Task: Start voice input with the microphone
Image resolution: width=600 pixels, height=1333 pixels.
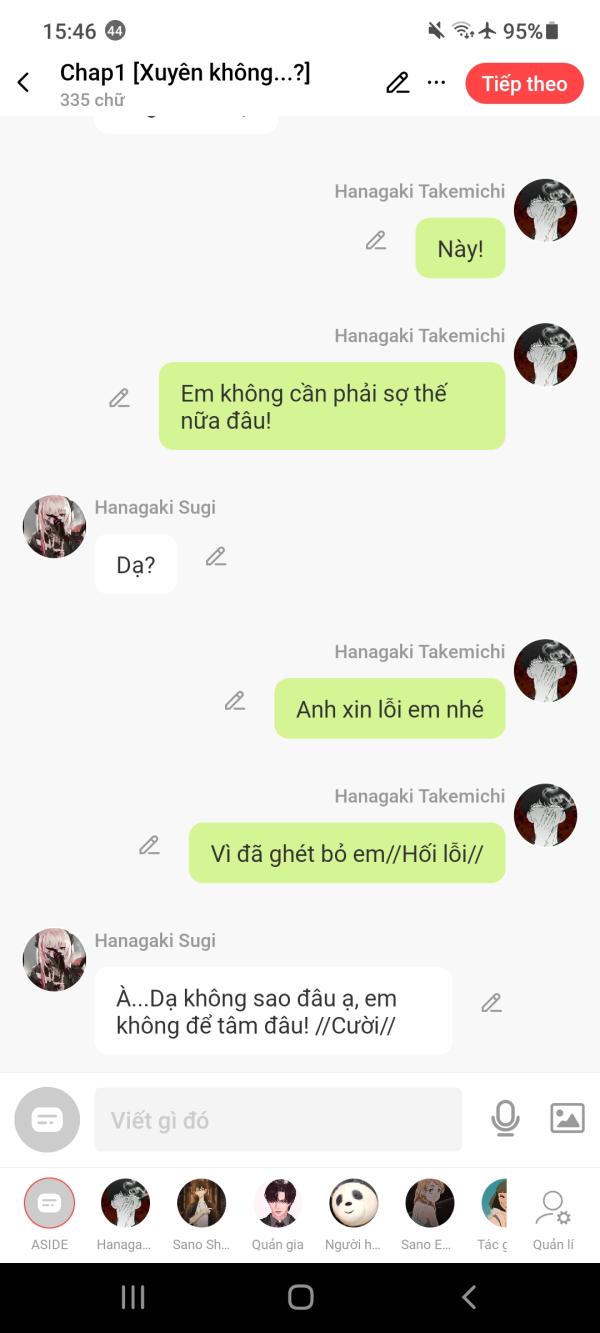Action: pyautogui.click(x=505, y=1119)
